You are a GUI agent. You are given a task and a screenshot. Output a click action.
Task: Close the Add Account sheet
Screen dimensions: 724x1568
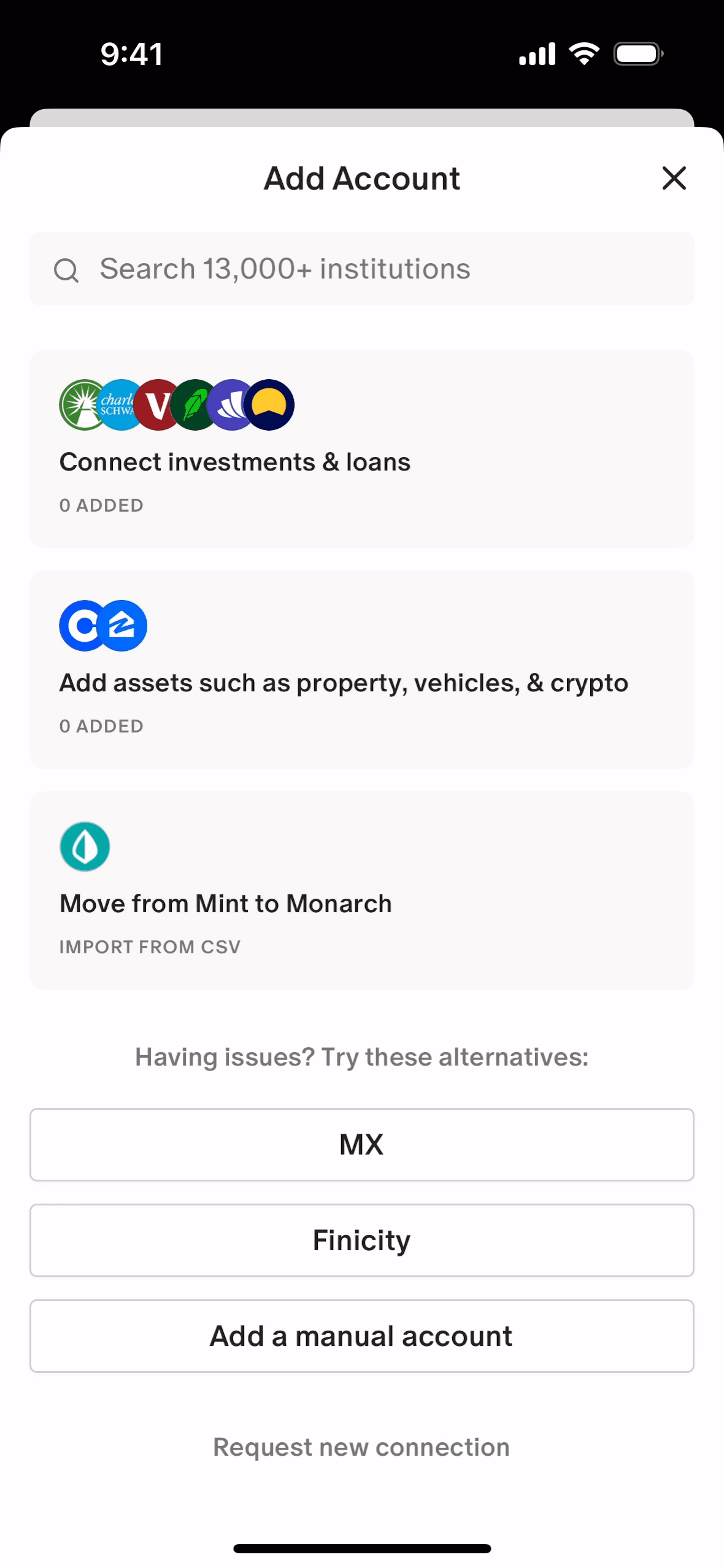pos(674,179)
